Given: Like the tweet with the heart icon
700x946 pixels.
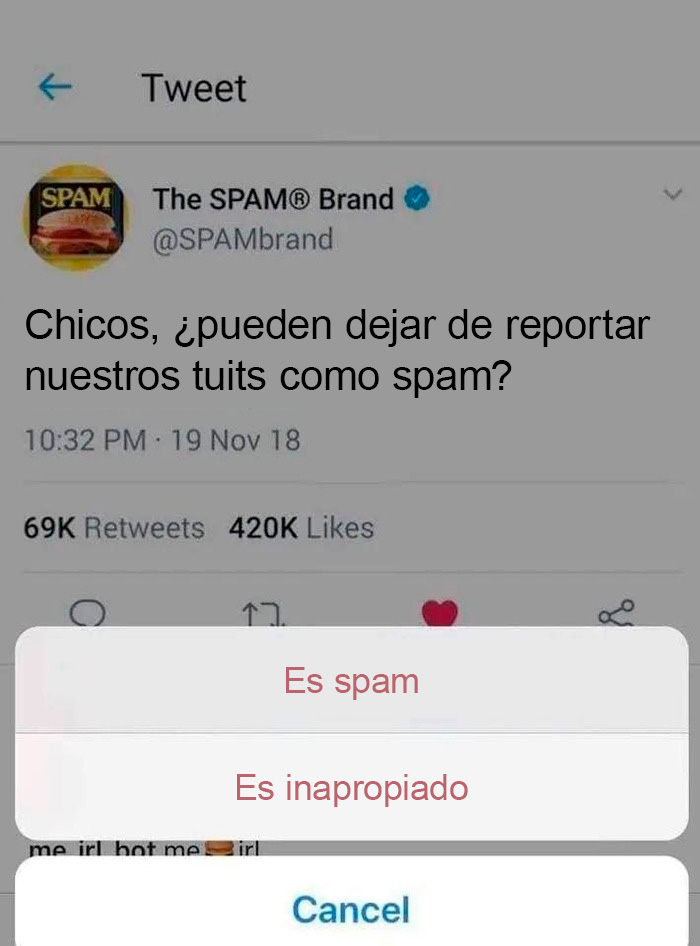Looking at the screenshot, I should tap(439, 613).
